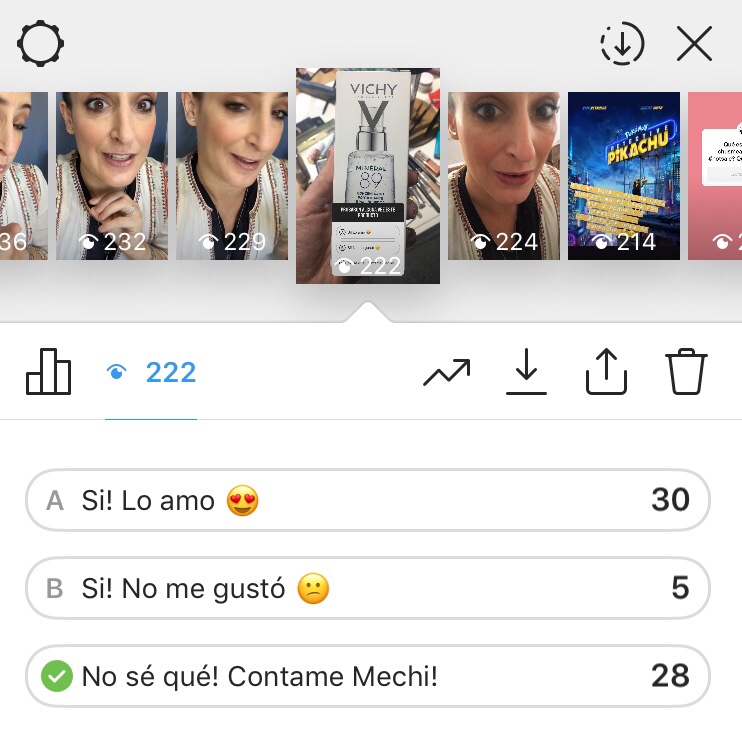Save all stories with the circled download icon
Viewport: 742px width, 739px height.
point(622,44)
